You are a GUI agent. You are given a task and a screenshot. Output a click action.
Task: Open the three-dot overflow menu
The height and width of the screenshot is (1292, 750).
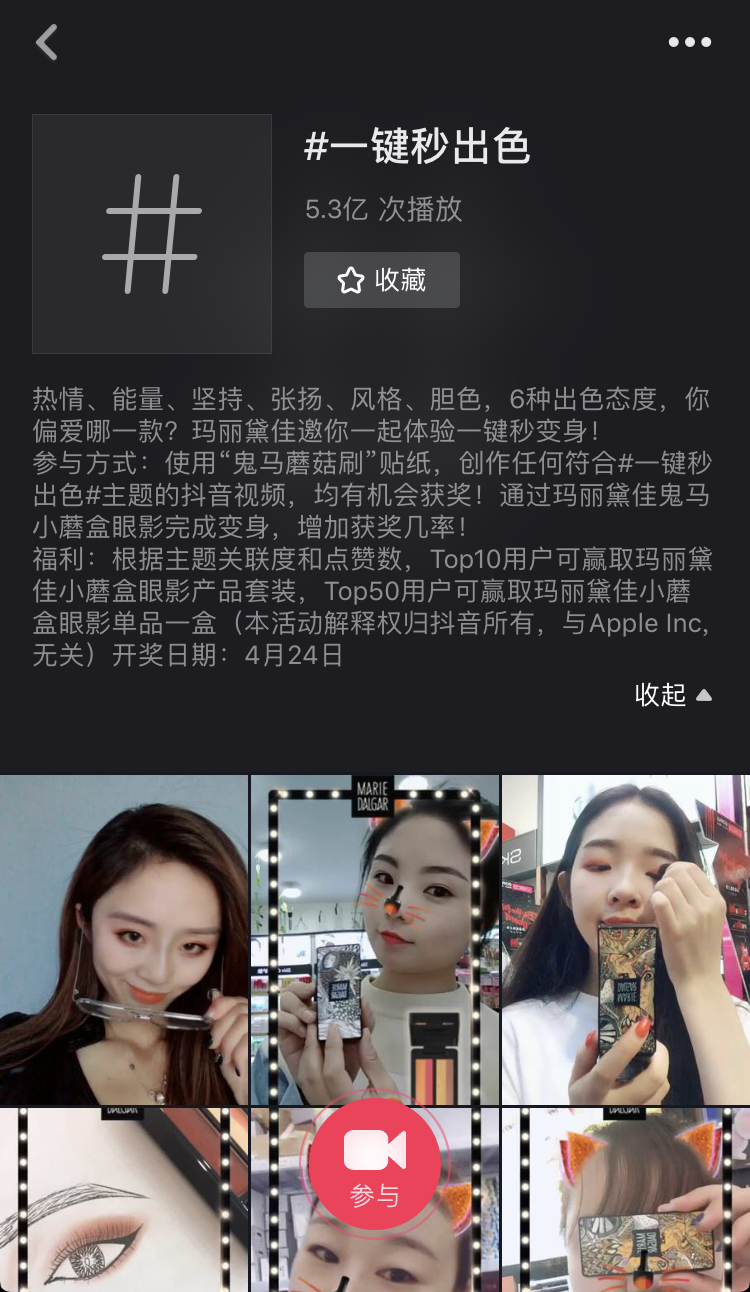point(689,42)
